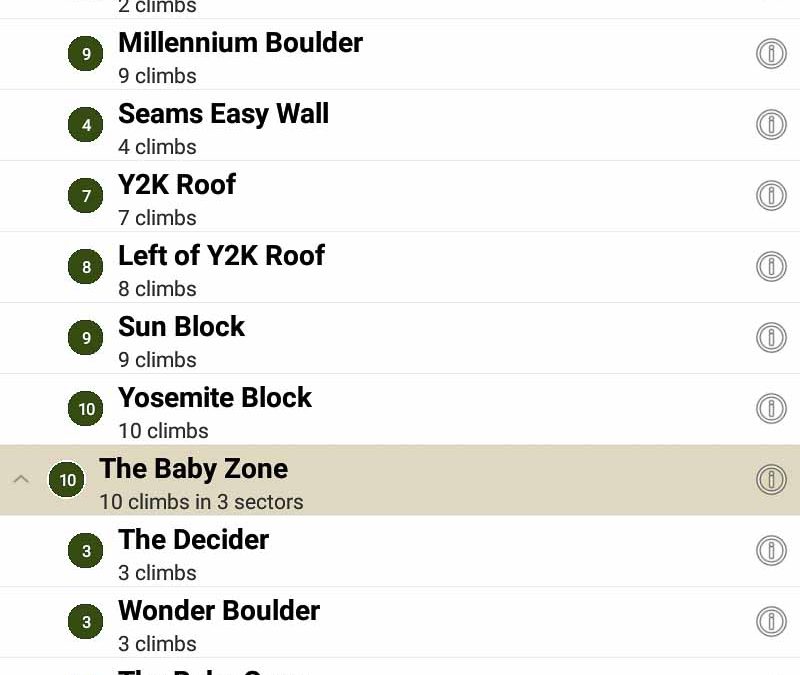Tap the info icon for Sun Block
Image resolution: width=800 pixels, height=675 pixels.
coord(770,337)
